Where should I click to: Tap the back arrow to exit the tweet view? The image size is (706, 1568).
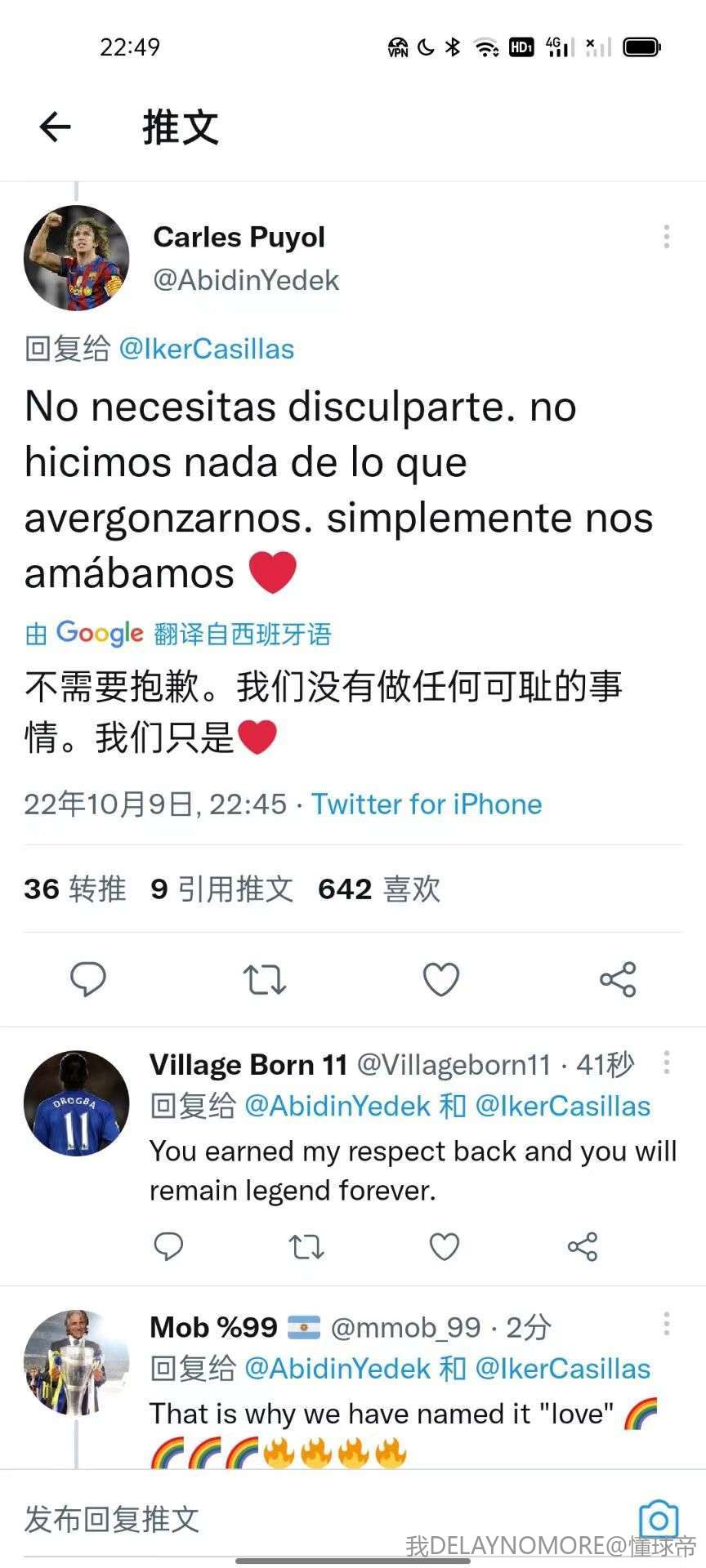tap(55, 127)
